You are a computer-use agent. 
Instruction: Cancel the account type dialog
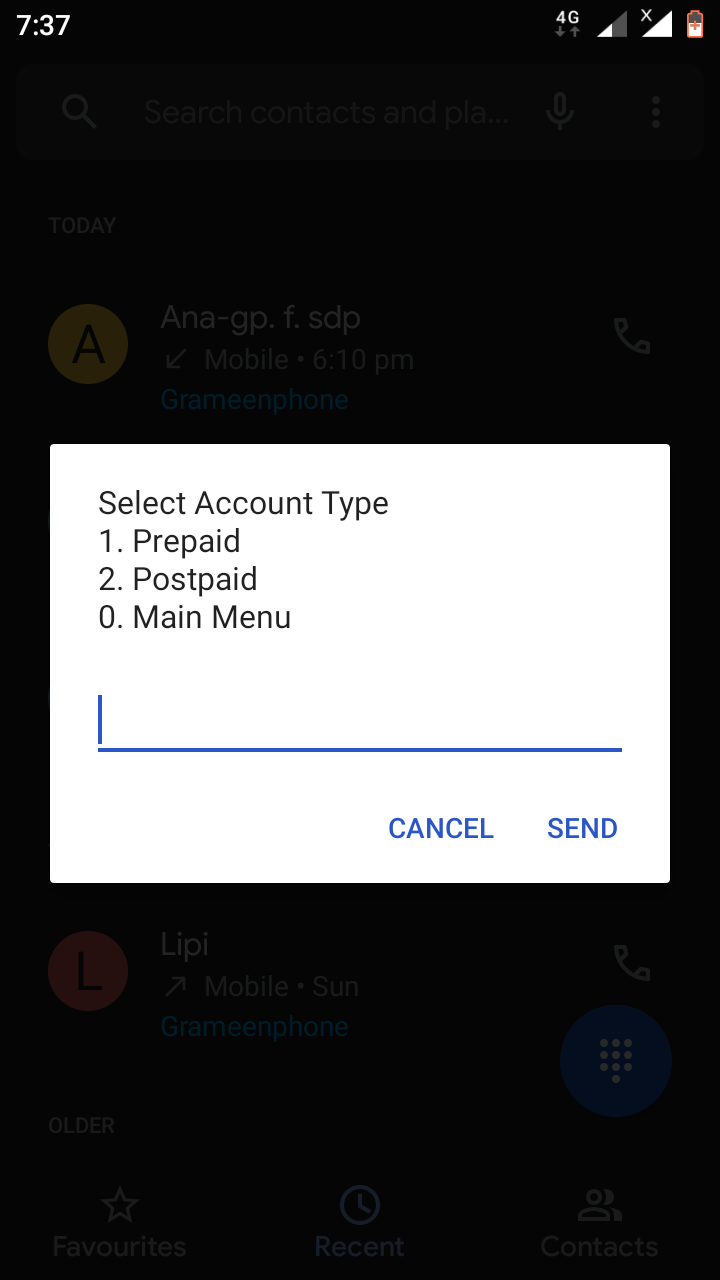pos(441,828)
